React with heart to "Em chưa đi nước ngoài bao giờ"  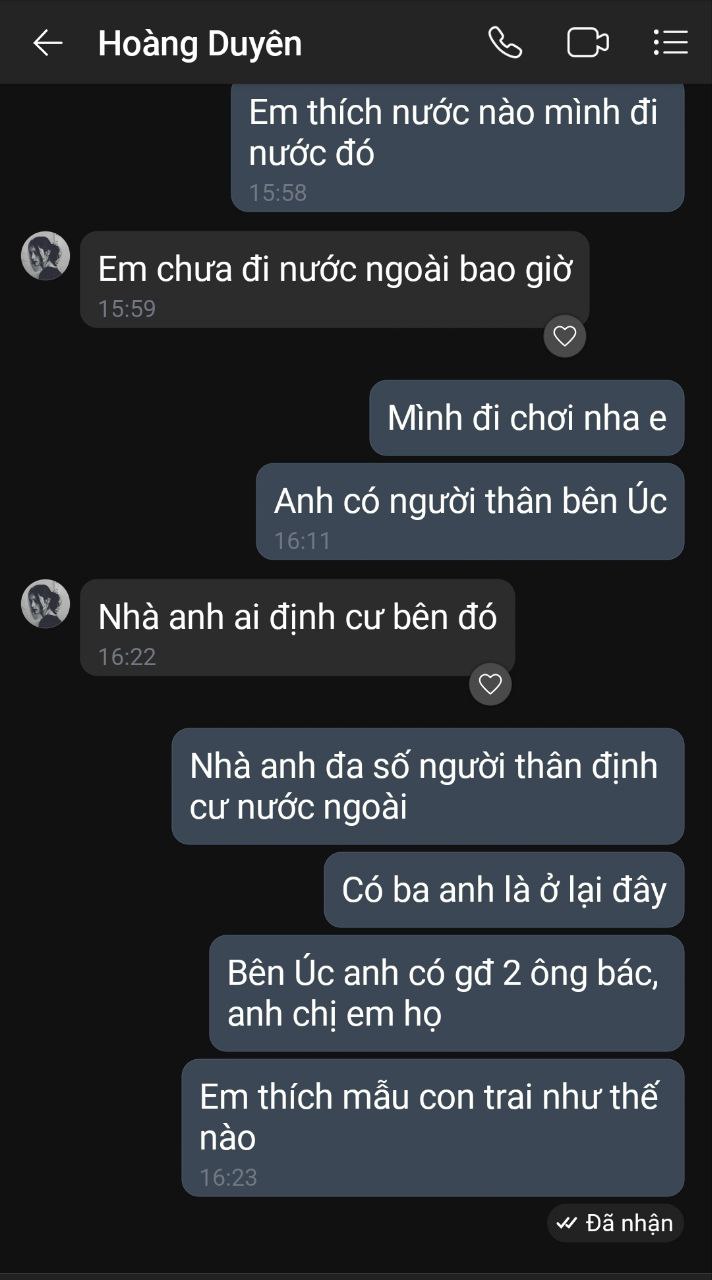click(x=565, y=337)
